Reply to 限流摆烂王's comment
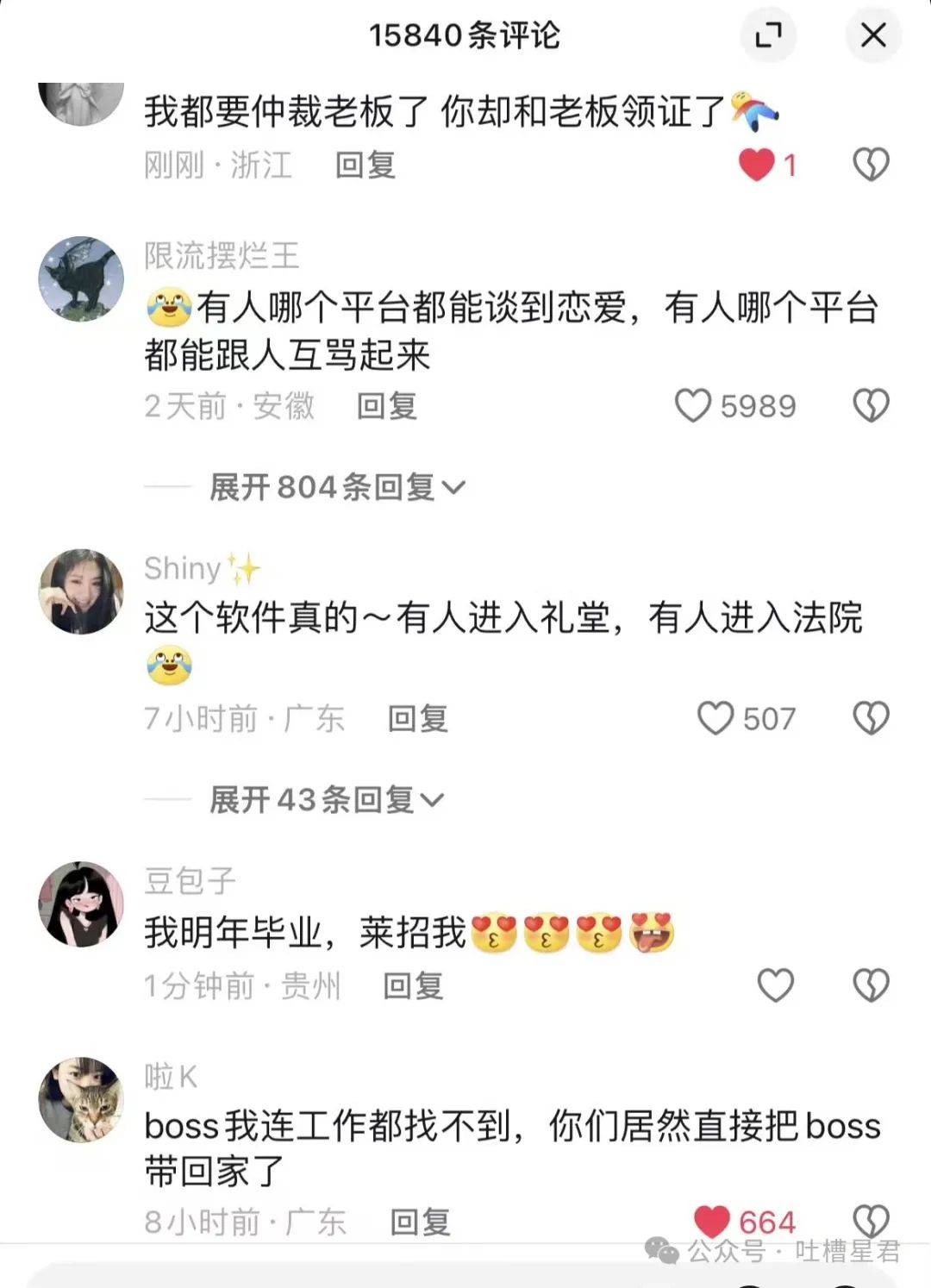 [x=387, y=406]
